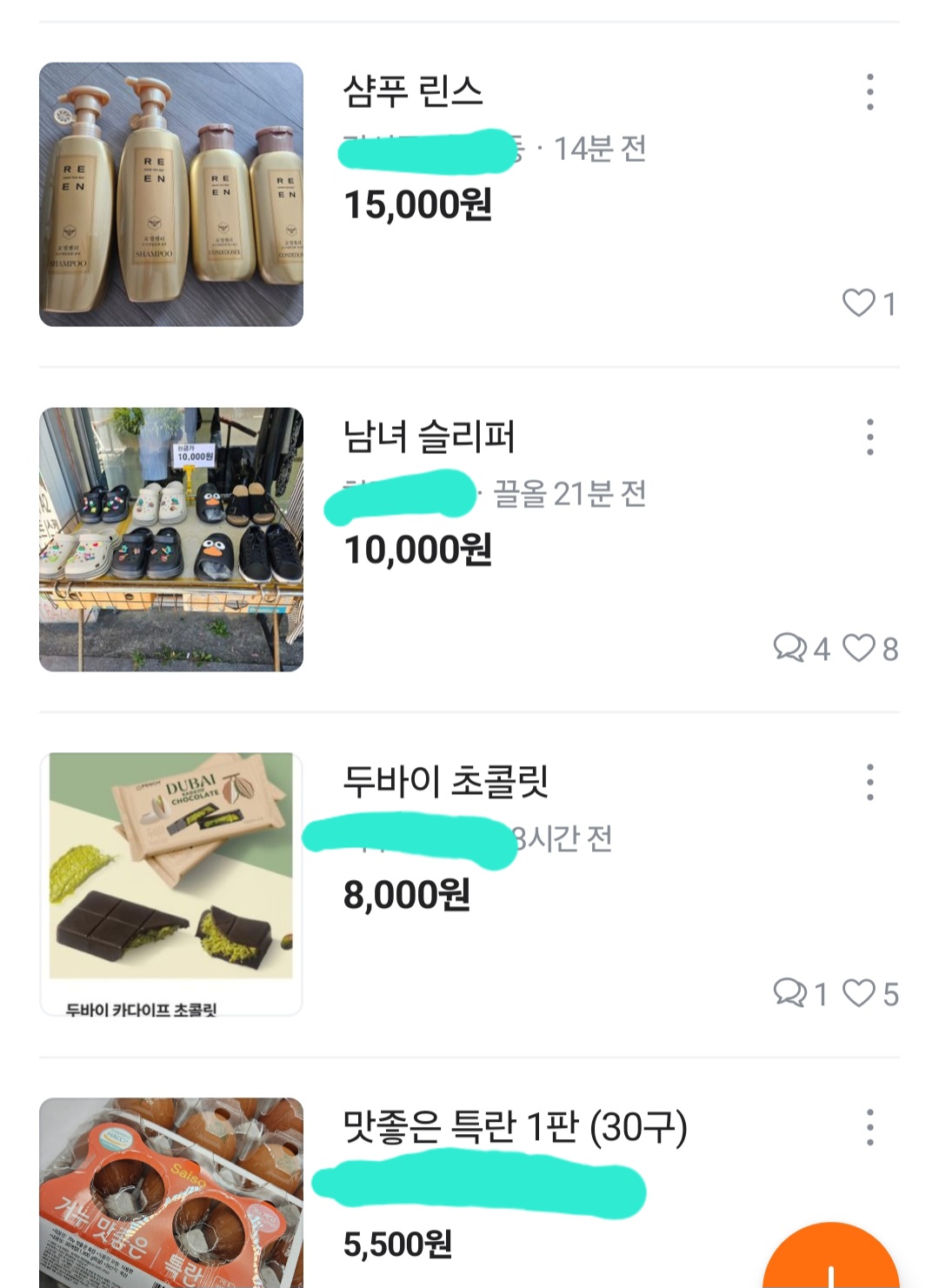Viewport: 939px width, 1288px height.
Task: Tap the orange floating write button
Action: coord(831,1263)
